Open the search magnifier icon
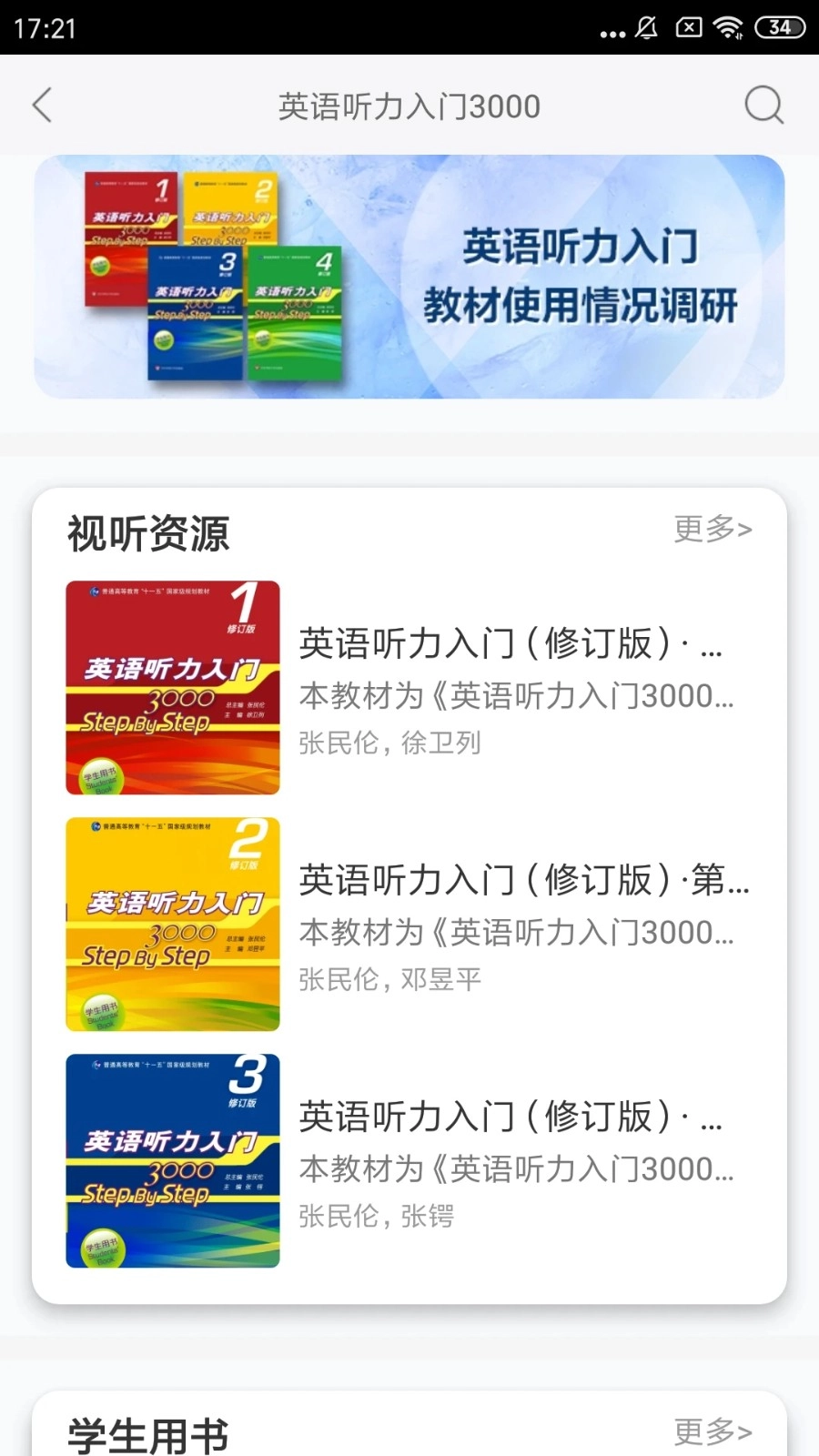 coord(763,106)
